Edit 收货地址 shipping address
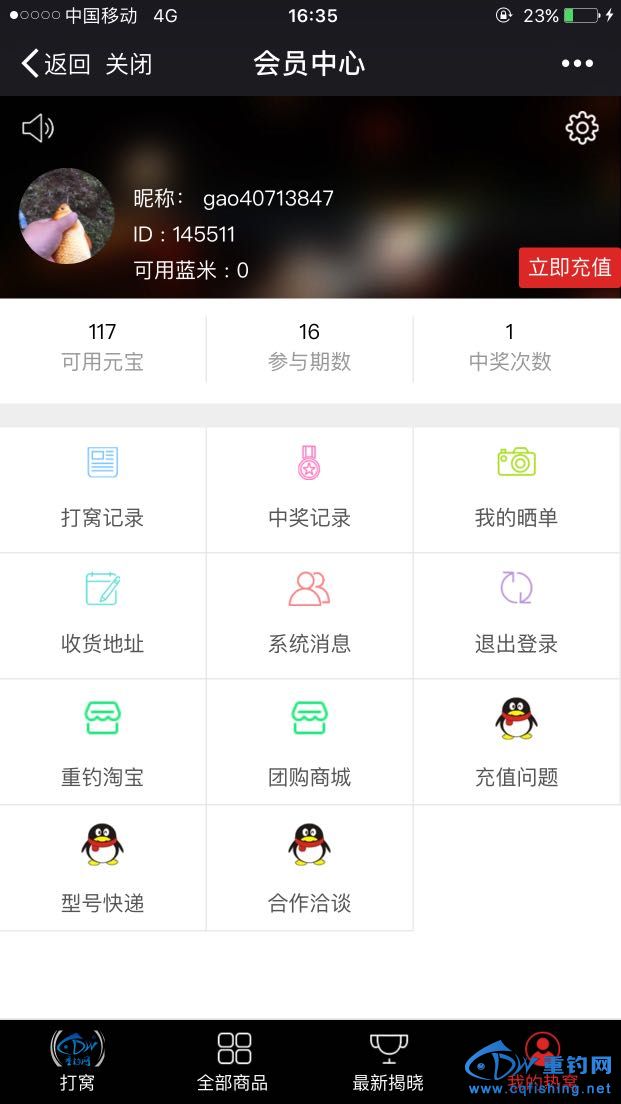 pyautogui.click(x=102, y=615)
